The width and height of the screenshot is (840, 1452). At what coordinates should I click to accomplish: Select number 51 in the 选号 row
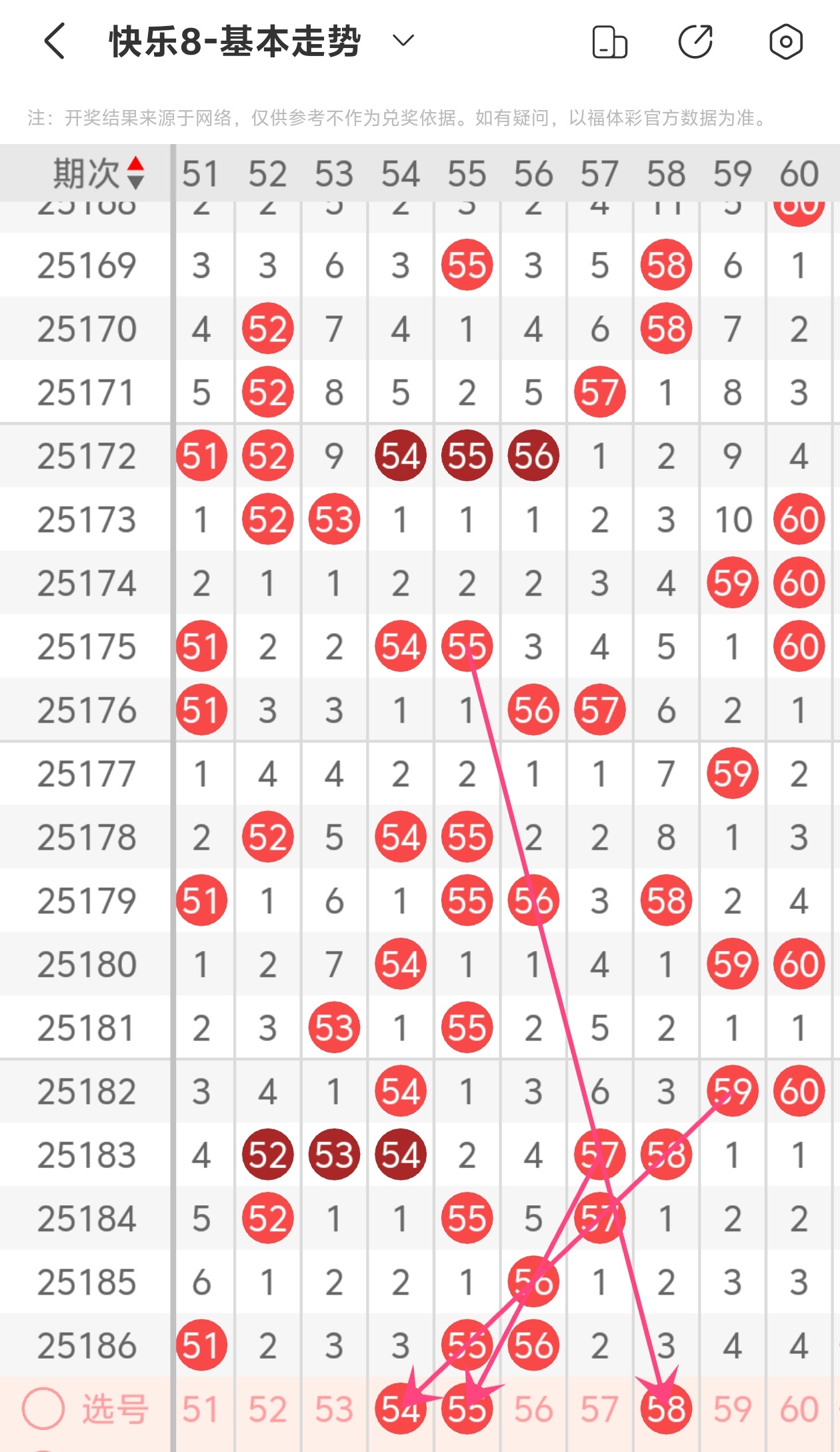click(x=201, y=1409)
